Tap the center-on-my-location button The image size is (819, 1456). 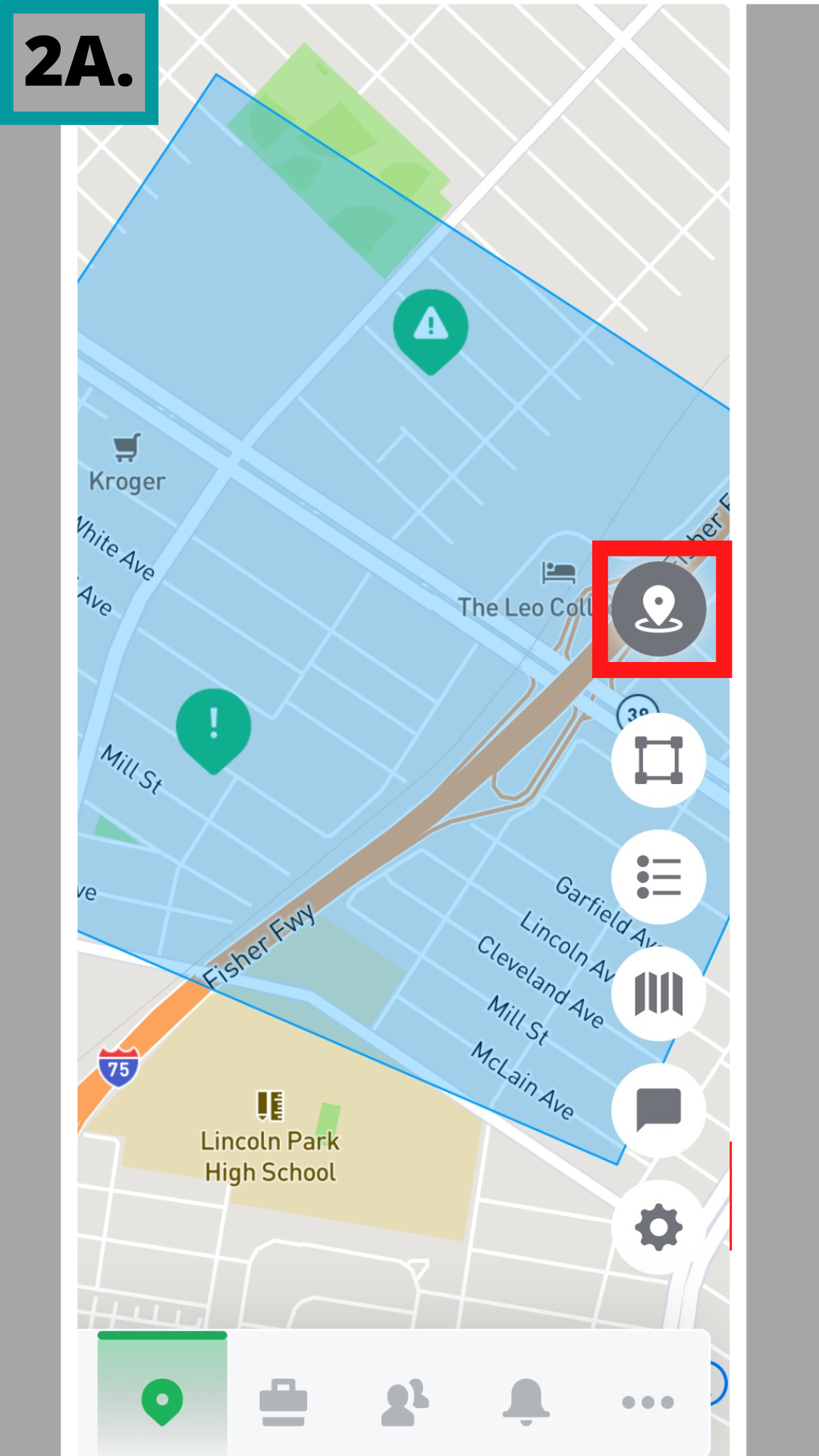[658, 609]
